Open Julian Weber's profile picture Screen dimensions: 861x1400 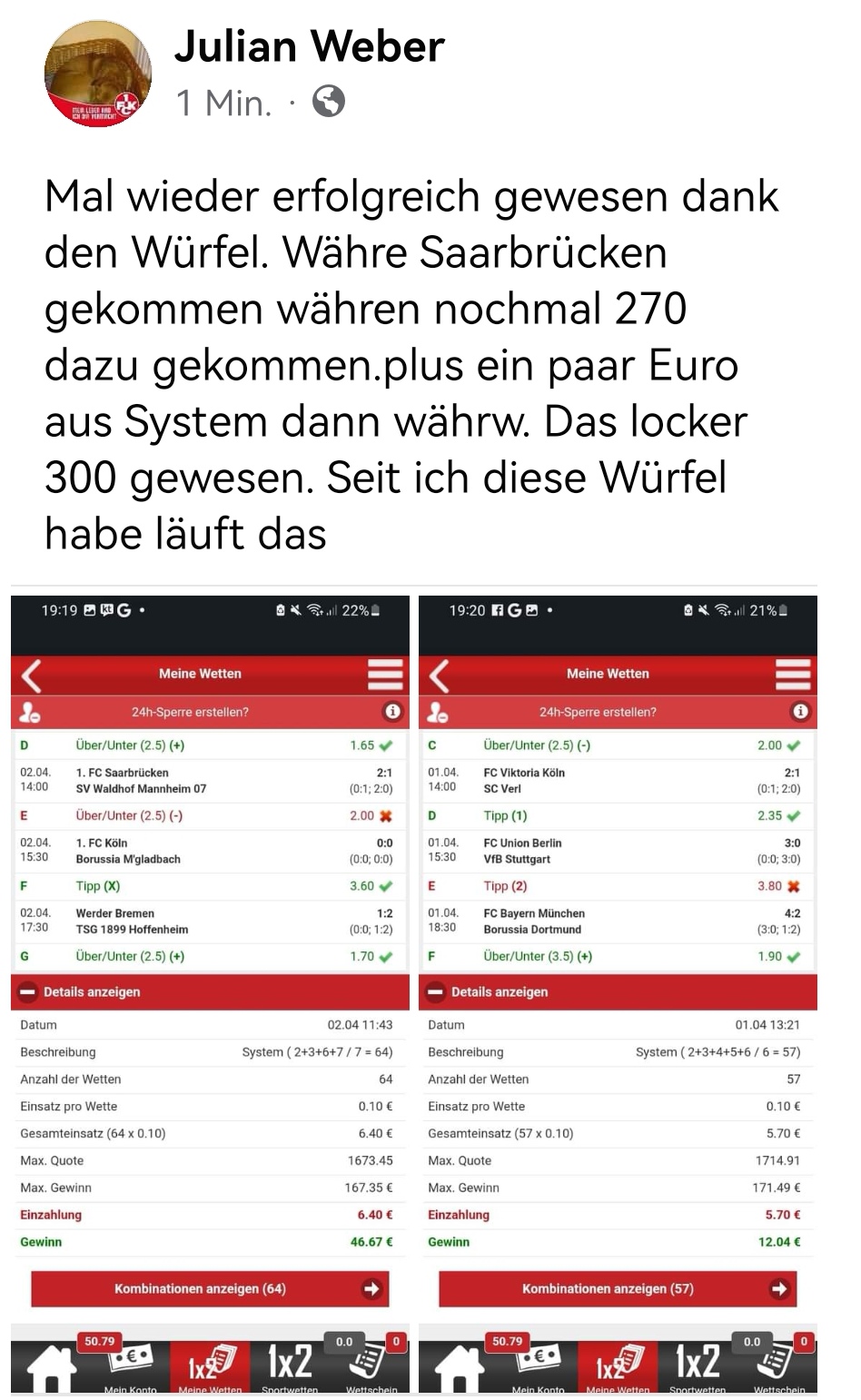(98, 74)
